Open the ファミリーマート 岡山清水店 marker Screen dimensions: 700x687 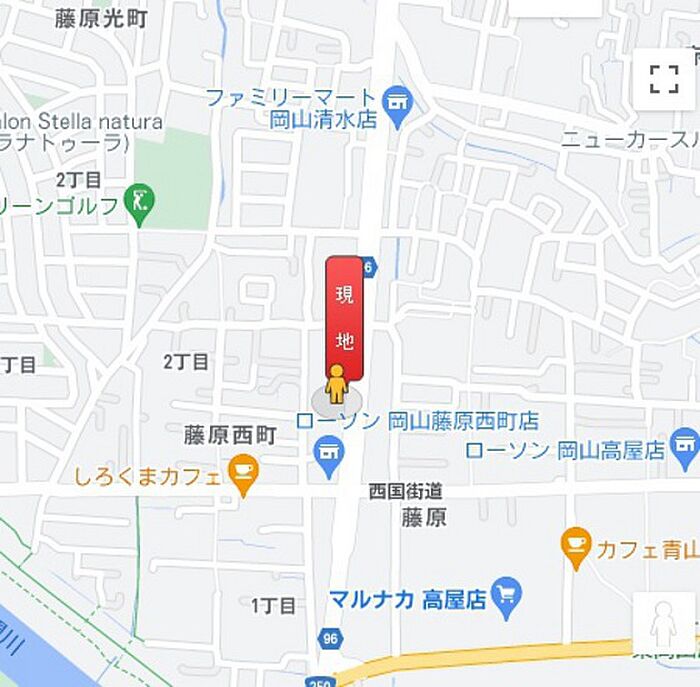399,107
